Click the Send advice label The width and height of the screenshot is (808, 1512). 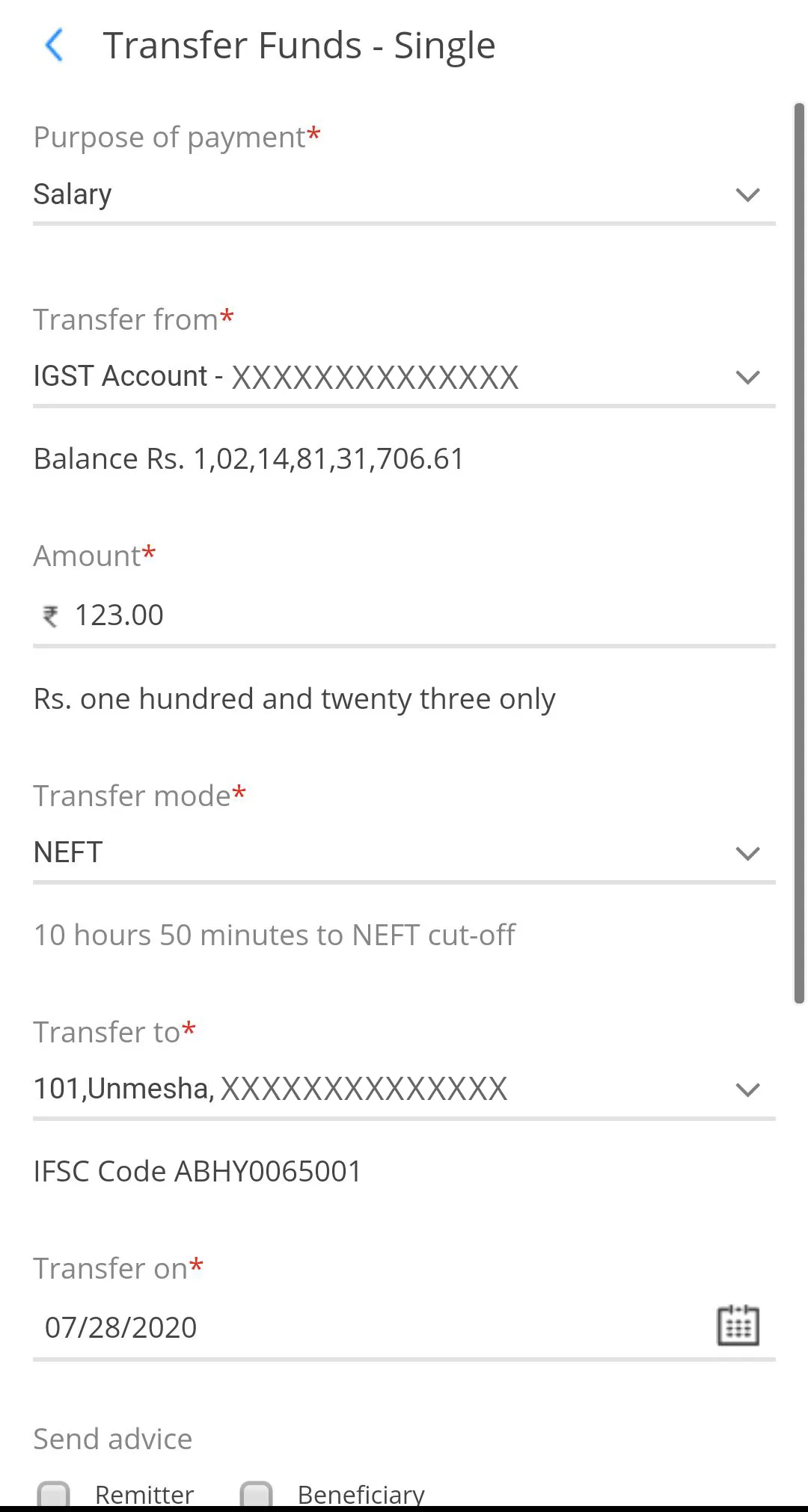(112, 1438)
